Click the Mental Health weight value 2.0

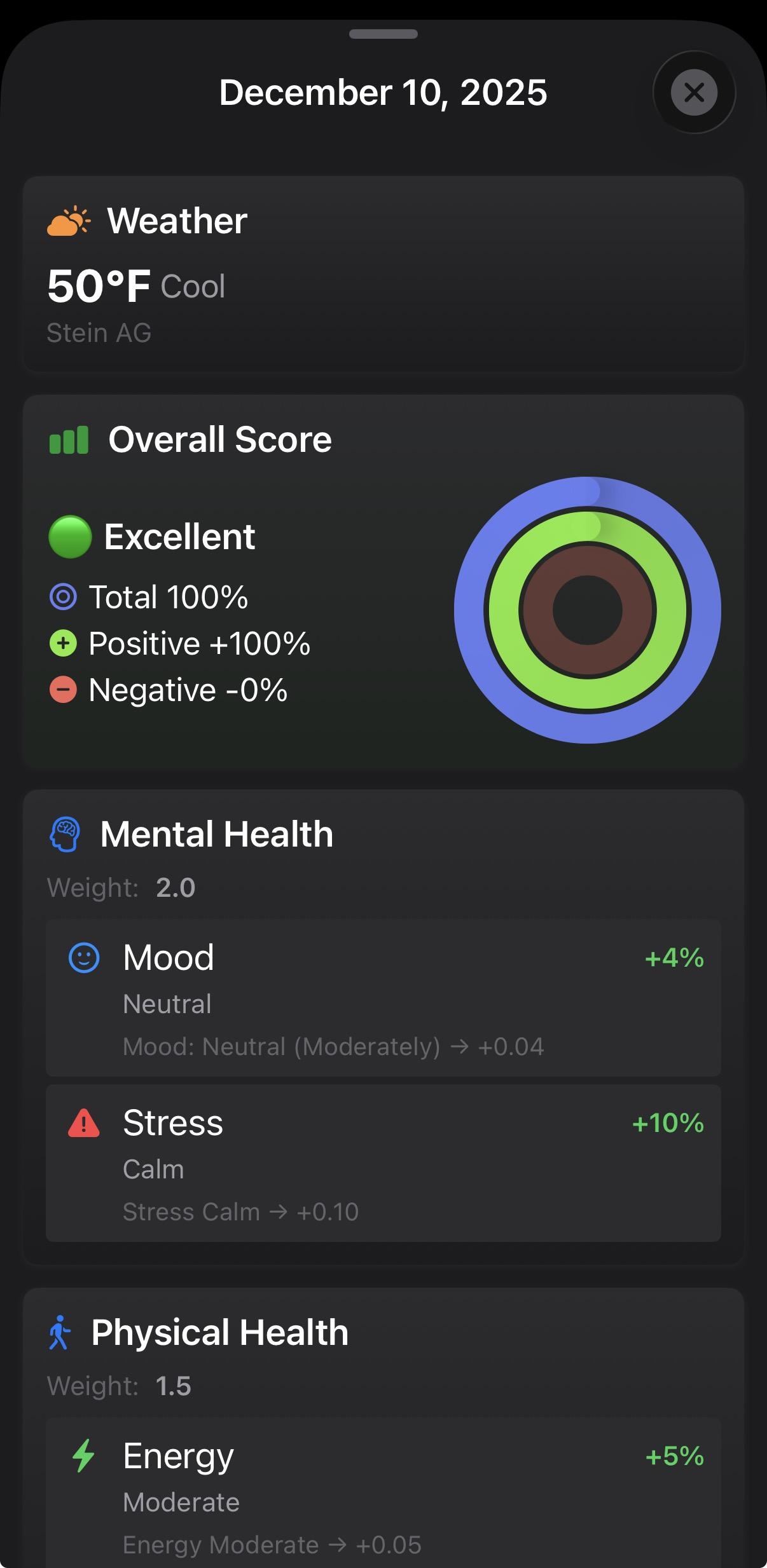(176, 888)
